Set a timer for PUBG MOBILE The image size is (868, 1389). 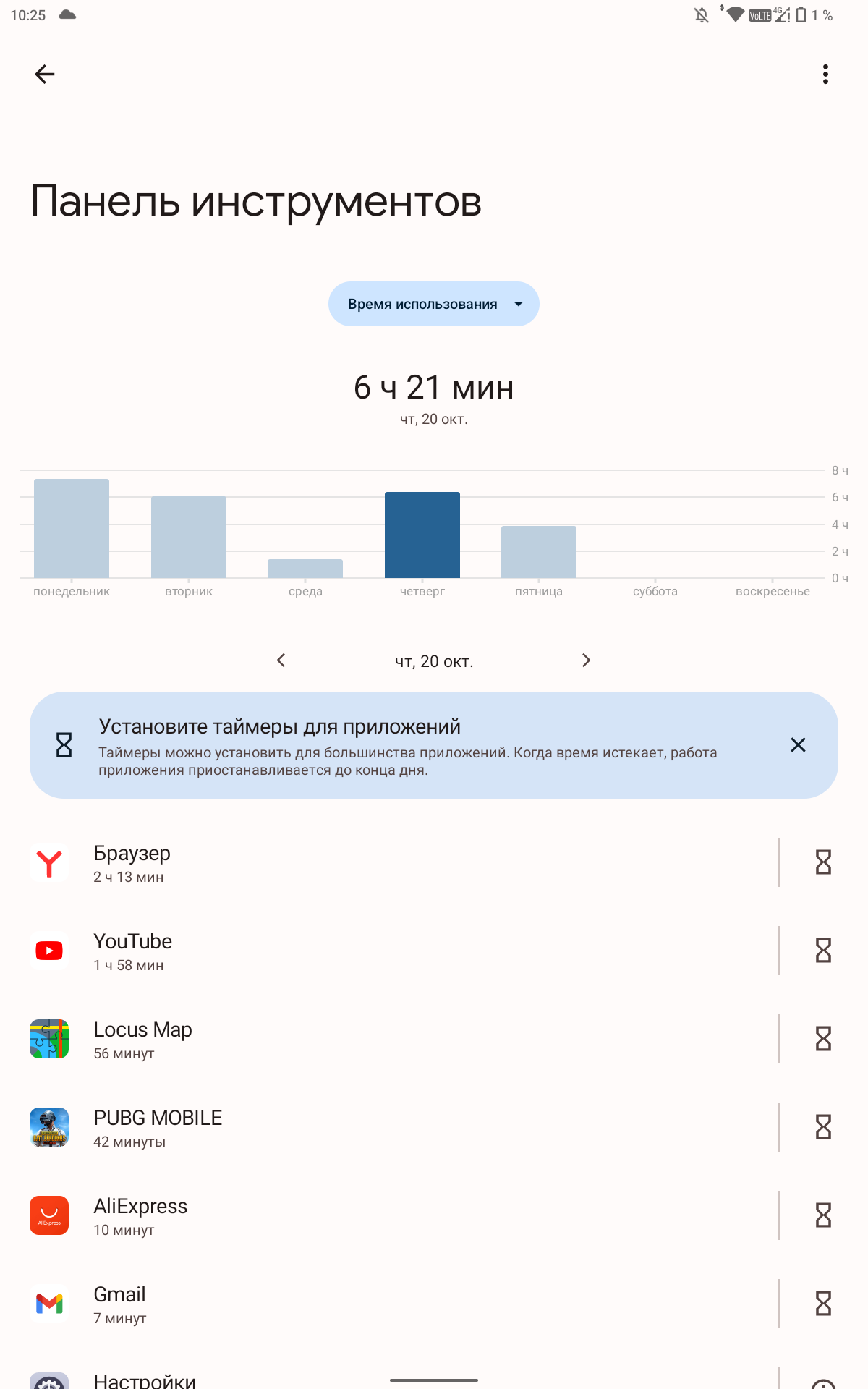coord(823,1127)
